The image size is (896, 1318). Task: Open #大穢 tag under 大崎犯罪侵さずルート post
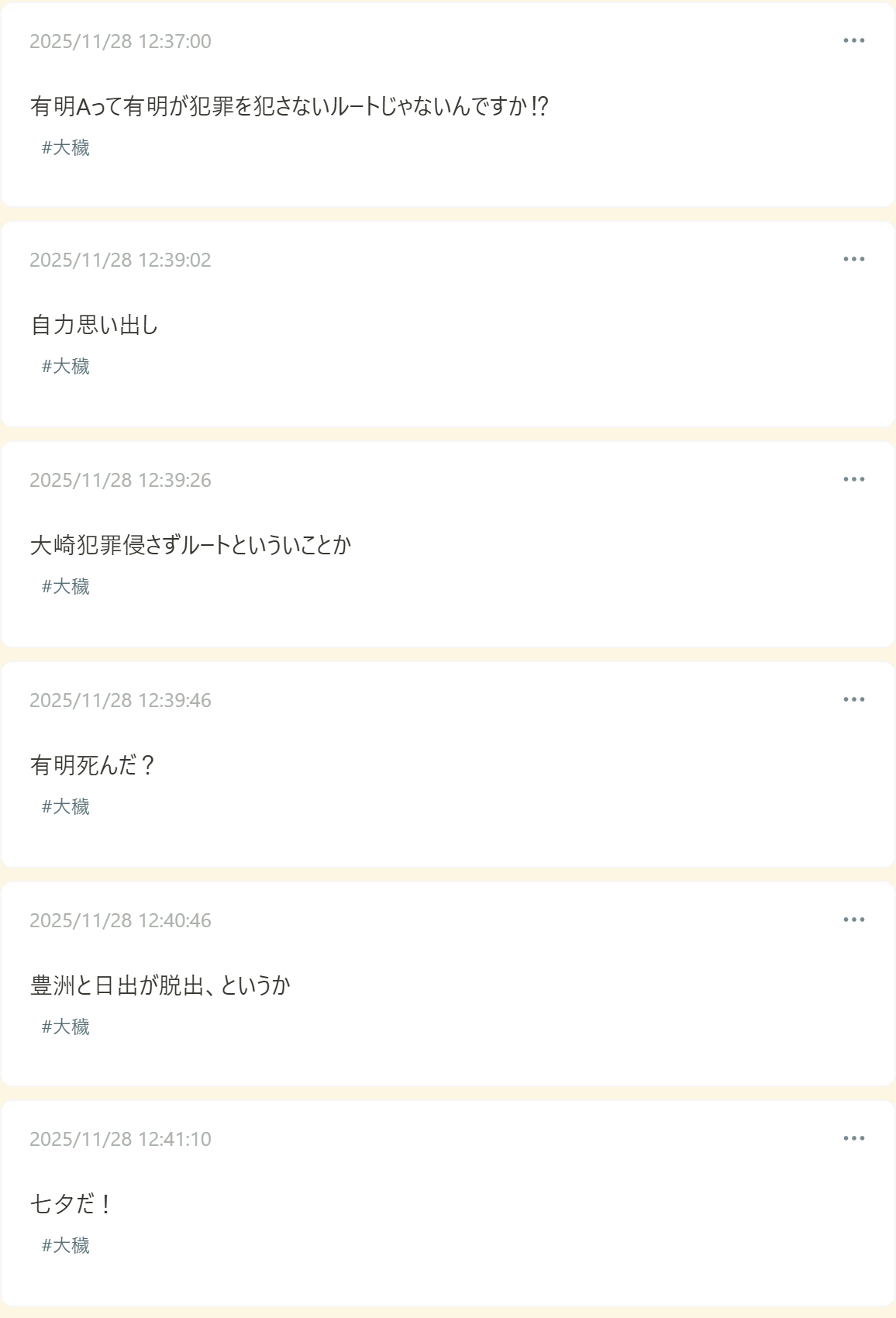66,586
